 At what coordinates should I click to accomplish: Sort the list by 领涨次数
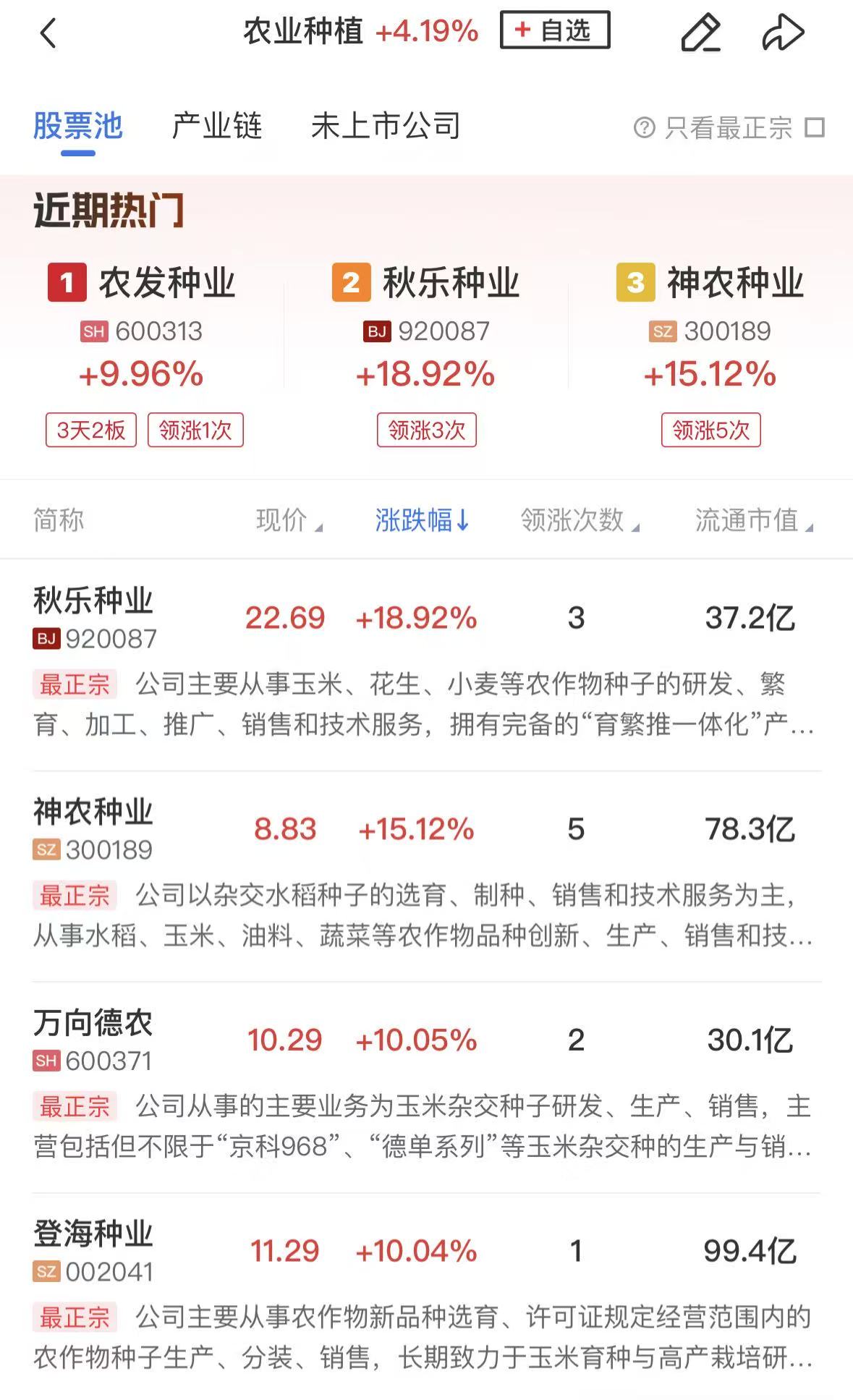tap(579, 520)
